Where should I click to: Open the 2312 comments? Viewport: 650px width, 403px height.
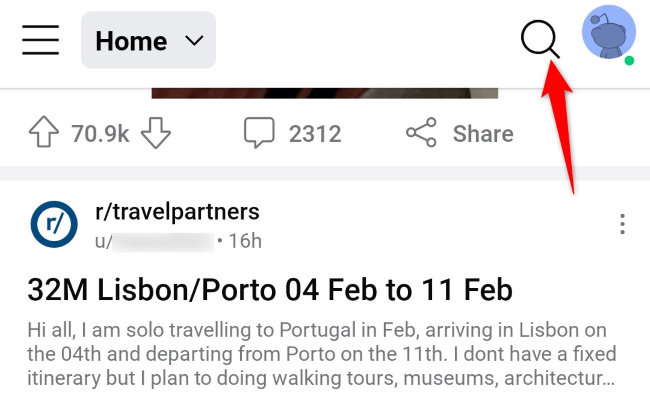tap(292, 134)
